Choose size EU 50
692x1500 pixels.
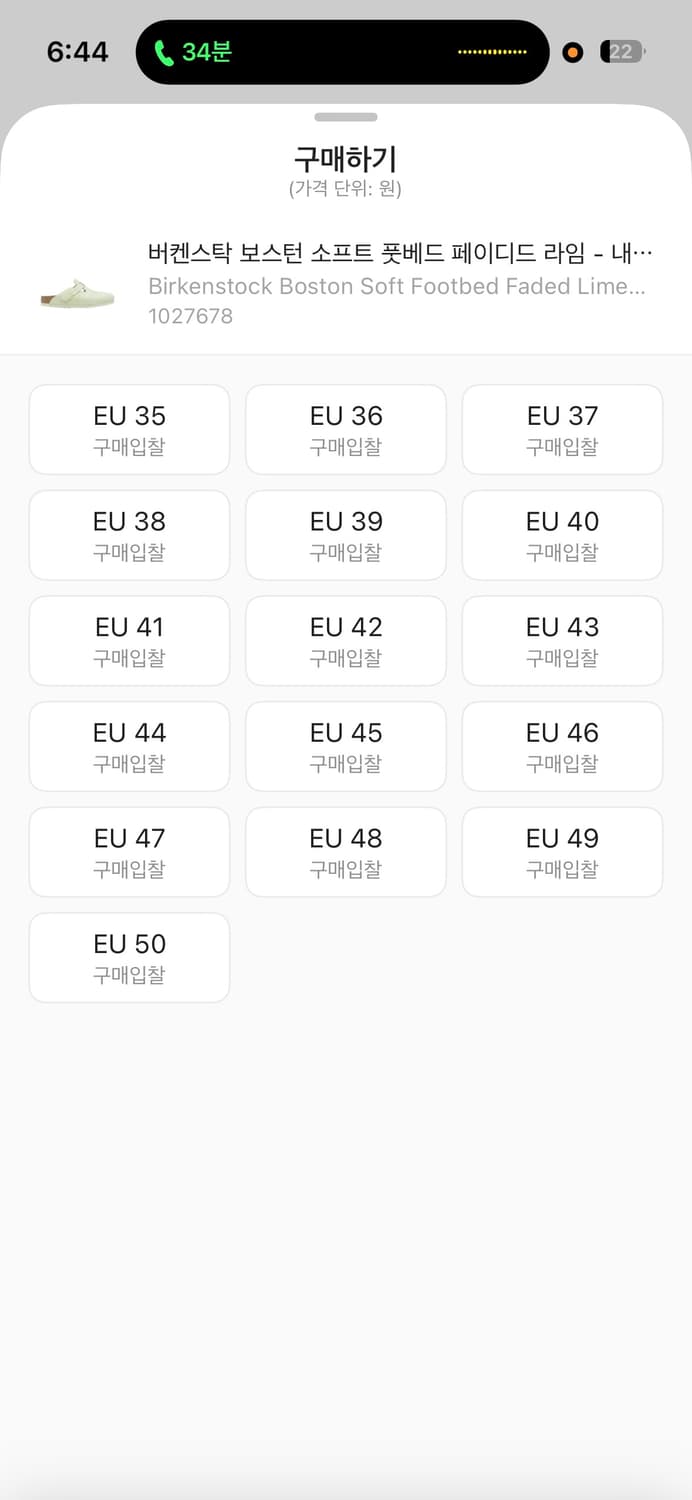coord(130,958)
